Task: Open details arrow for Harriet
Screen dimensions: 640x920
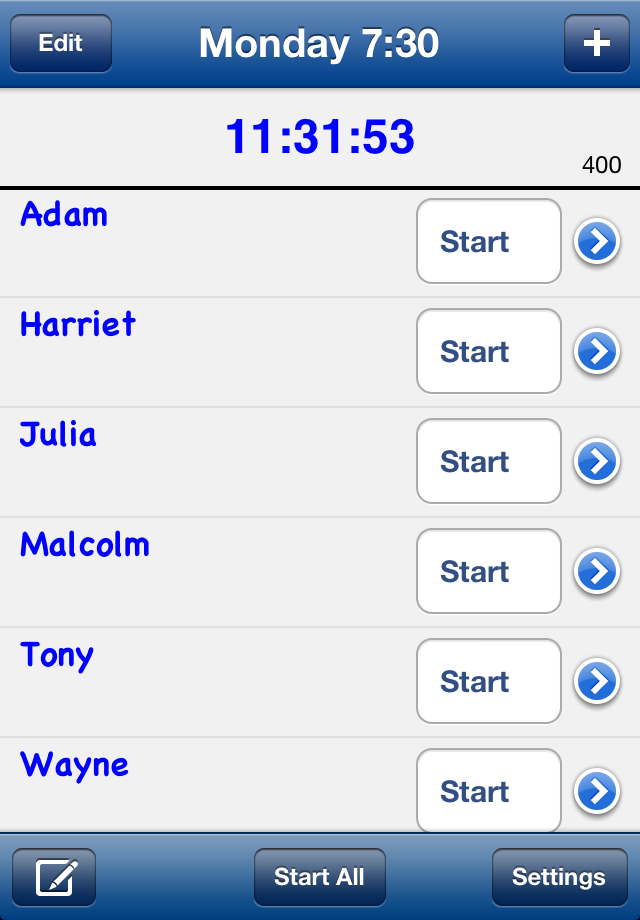Action: click(x=597, y=352)
